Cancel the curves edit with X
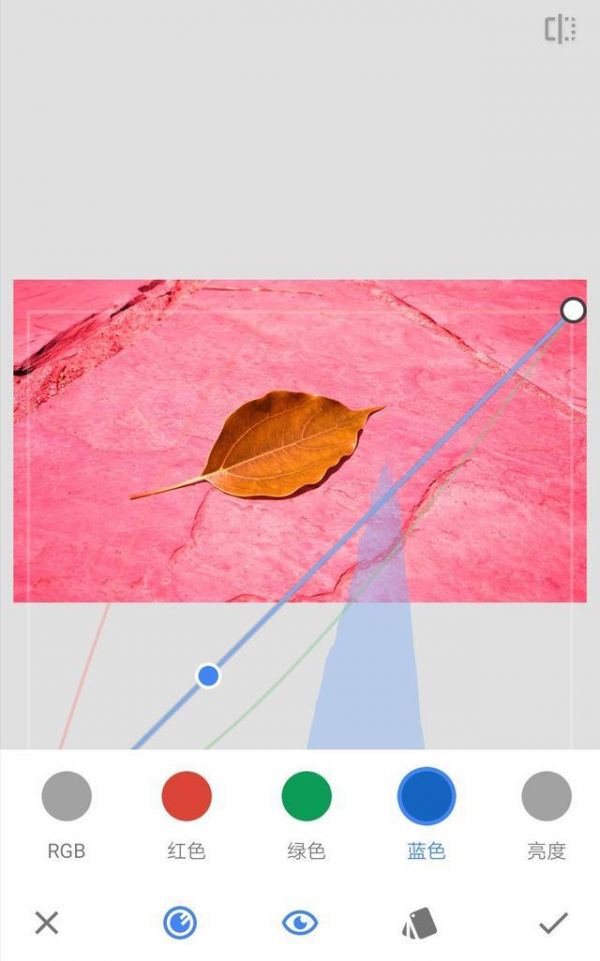The width and height of the screenshot is (600, 961). point(47,923)
